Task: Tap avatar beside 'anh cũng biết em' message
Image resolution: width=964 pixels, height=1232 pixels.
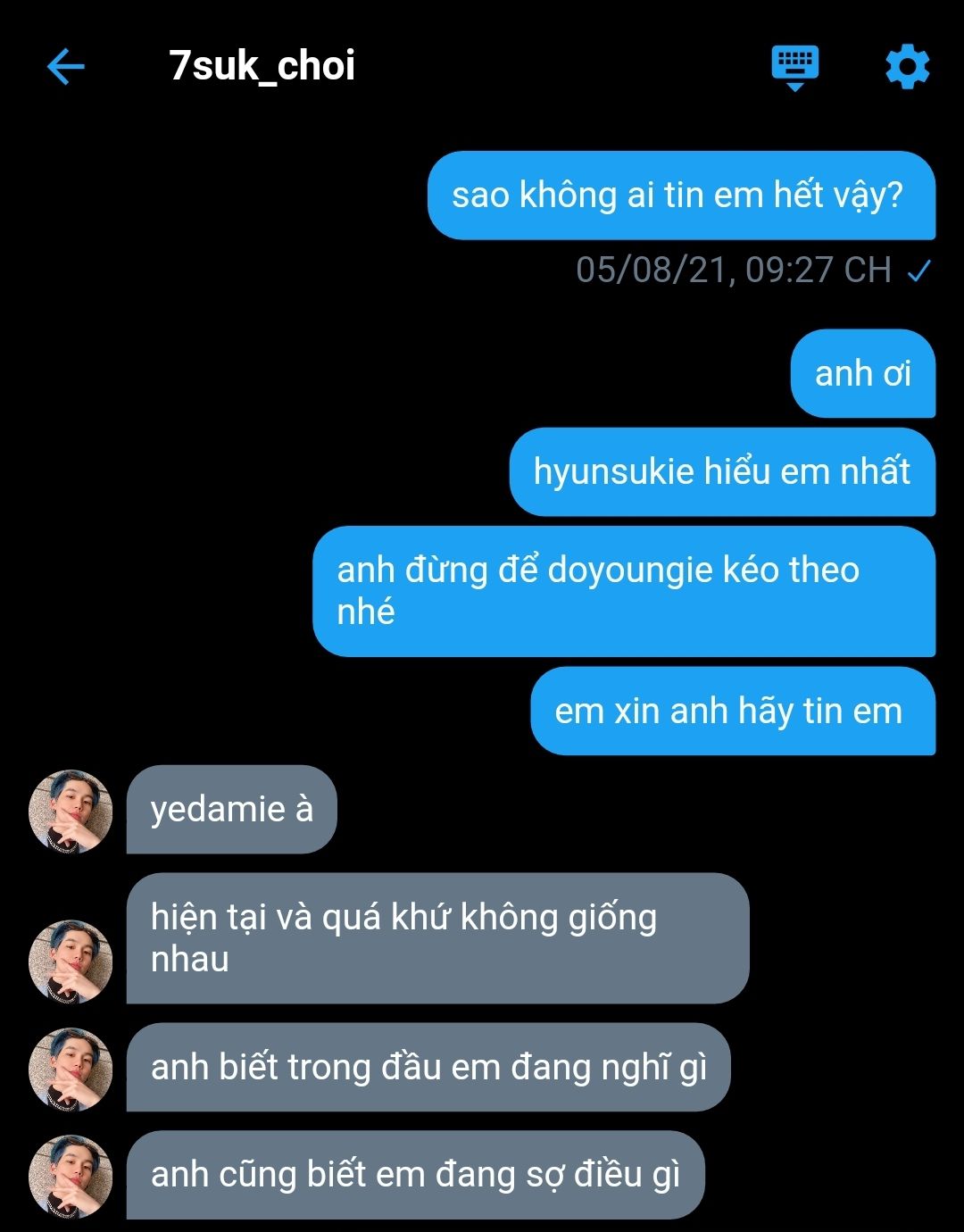Action: tap(71, 1177)
